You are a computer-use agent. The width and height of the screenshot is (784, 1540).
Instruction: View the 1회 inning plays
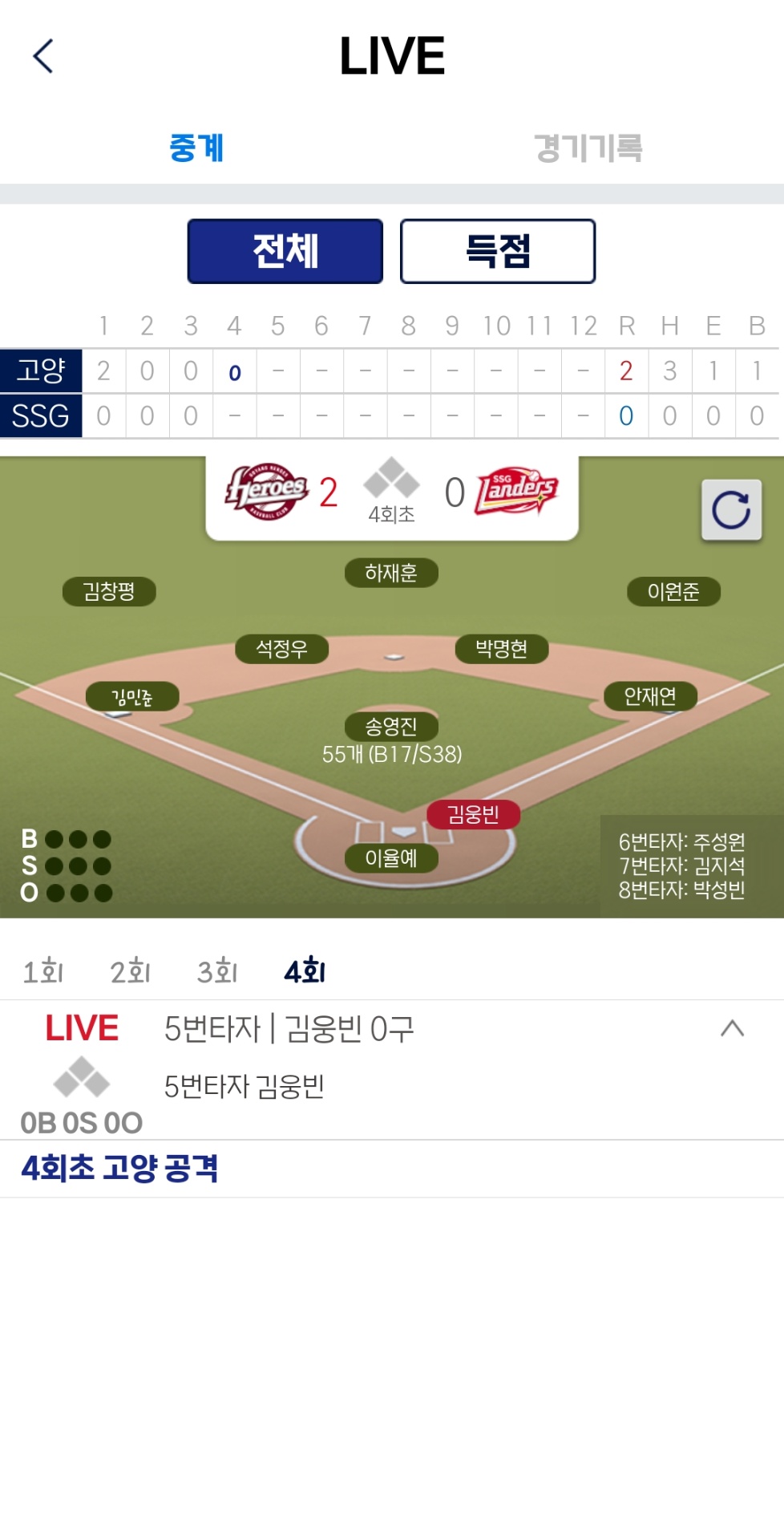[x=43, y=971]
